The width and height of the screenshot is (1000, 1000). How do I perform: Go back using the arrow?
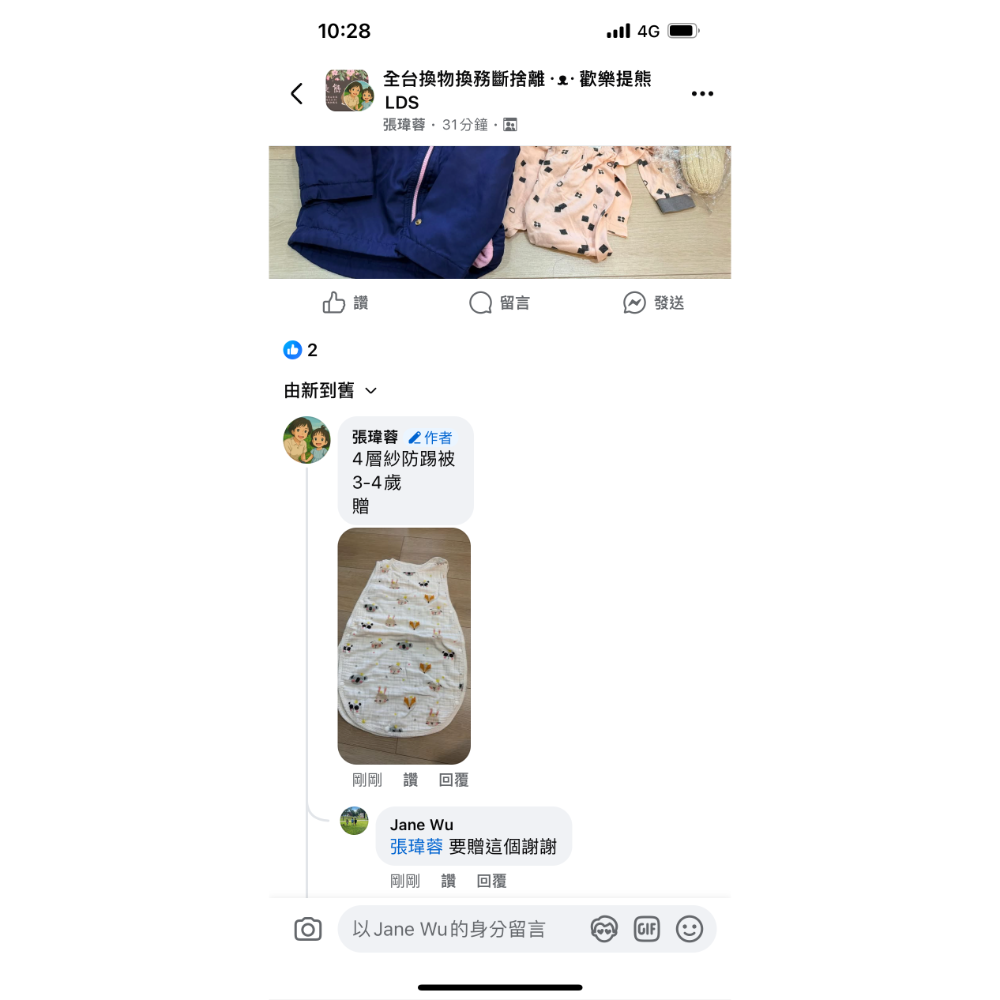click(x=296, y=94)
